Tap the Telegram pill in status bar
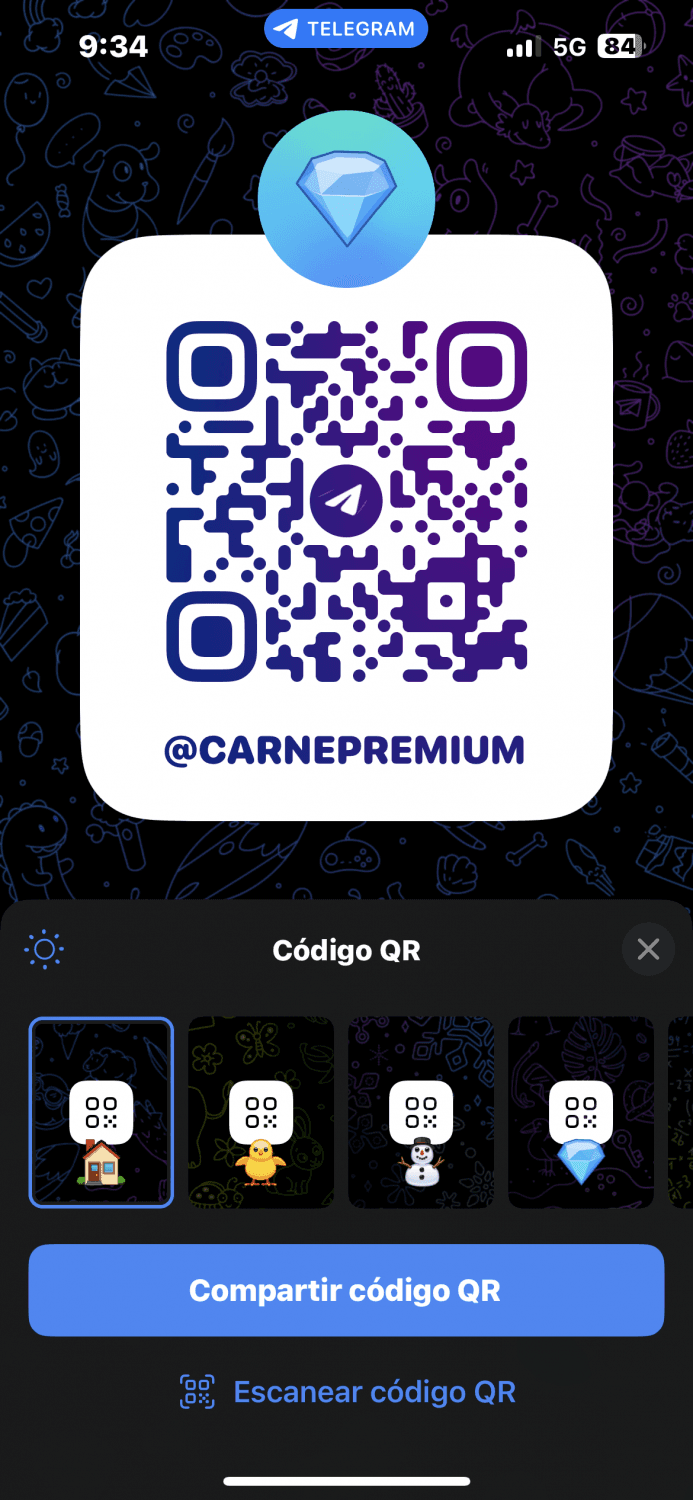This screenshot has width=693, height=1500. tap(346, 29)
